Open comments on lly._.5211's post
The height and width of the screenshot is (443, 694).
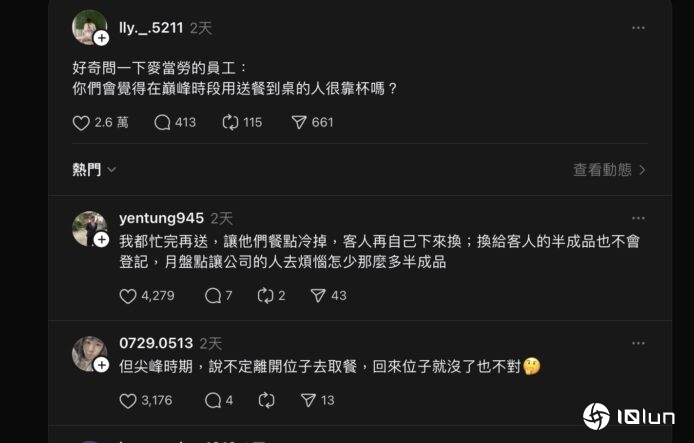[163, 122]
